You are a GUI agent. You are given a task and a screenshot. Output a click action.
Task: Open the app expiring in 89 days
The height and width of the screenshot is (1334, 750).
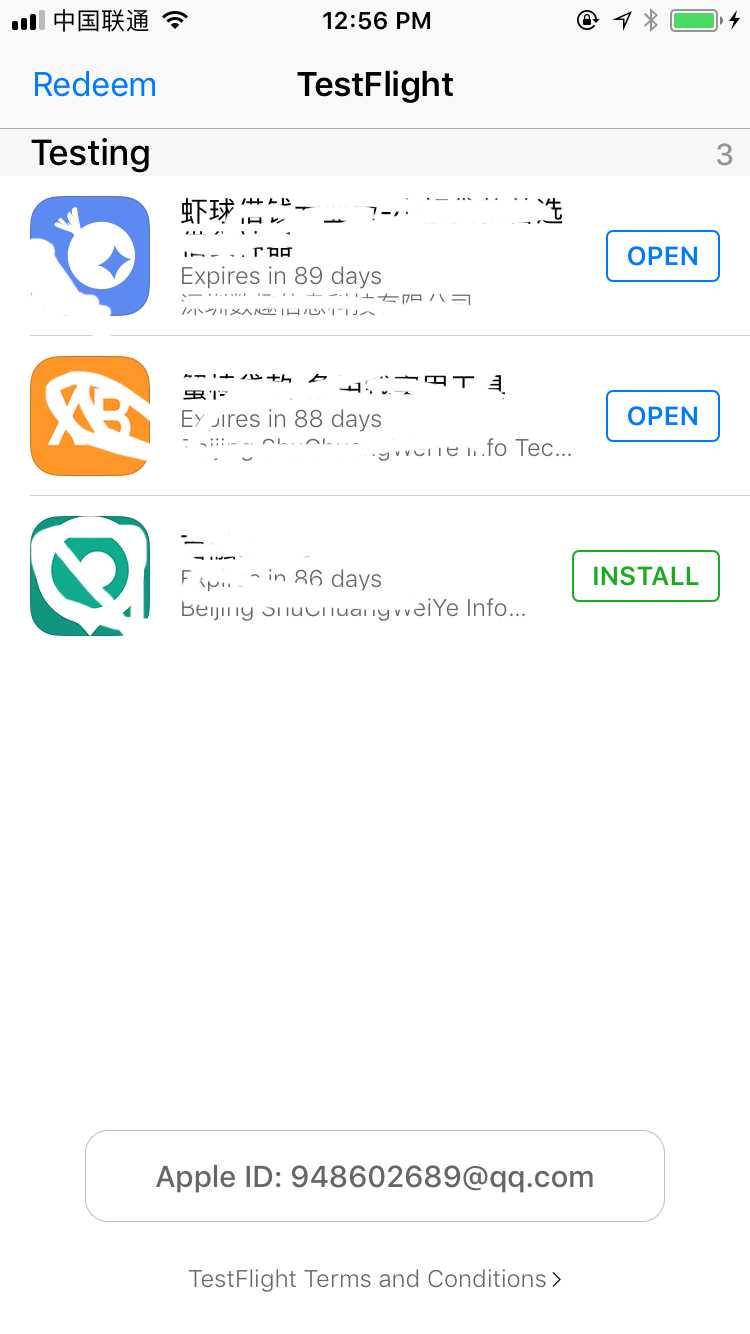point(662,256)
